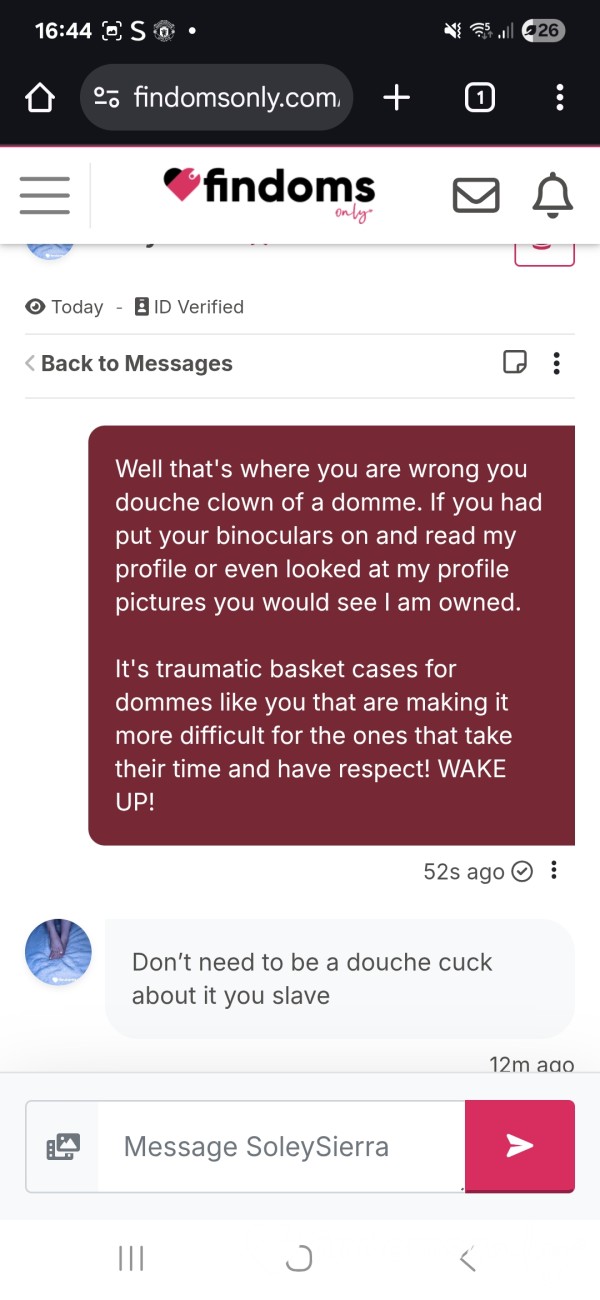Tap the findoms only logo
Screen dimensions: 600x1300
270,195
